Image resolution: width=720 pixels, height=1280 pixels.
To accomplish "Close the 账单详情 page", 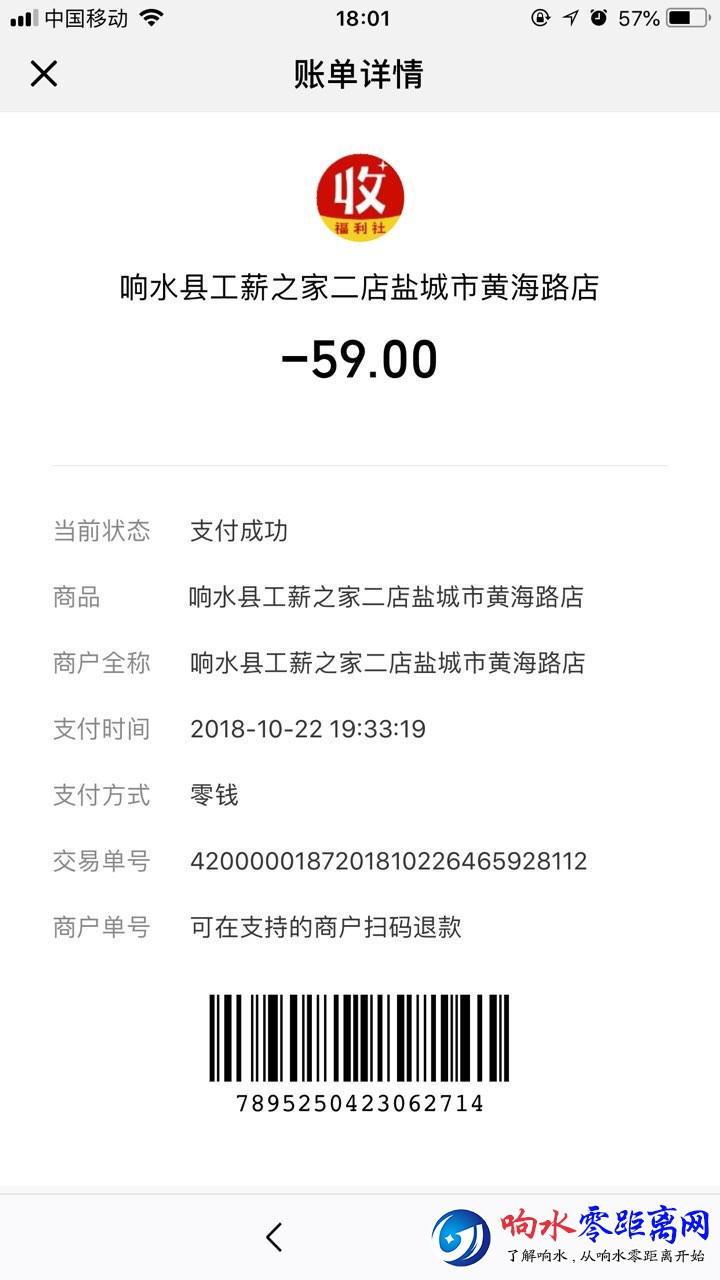I will (x=44, y=74).
